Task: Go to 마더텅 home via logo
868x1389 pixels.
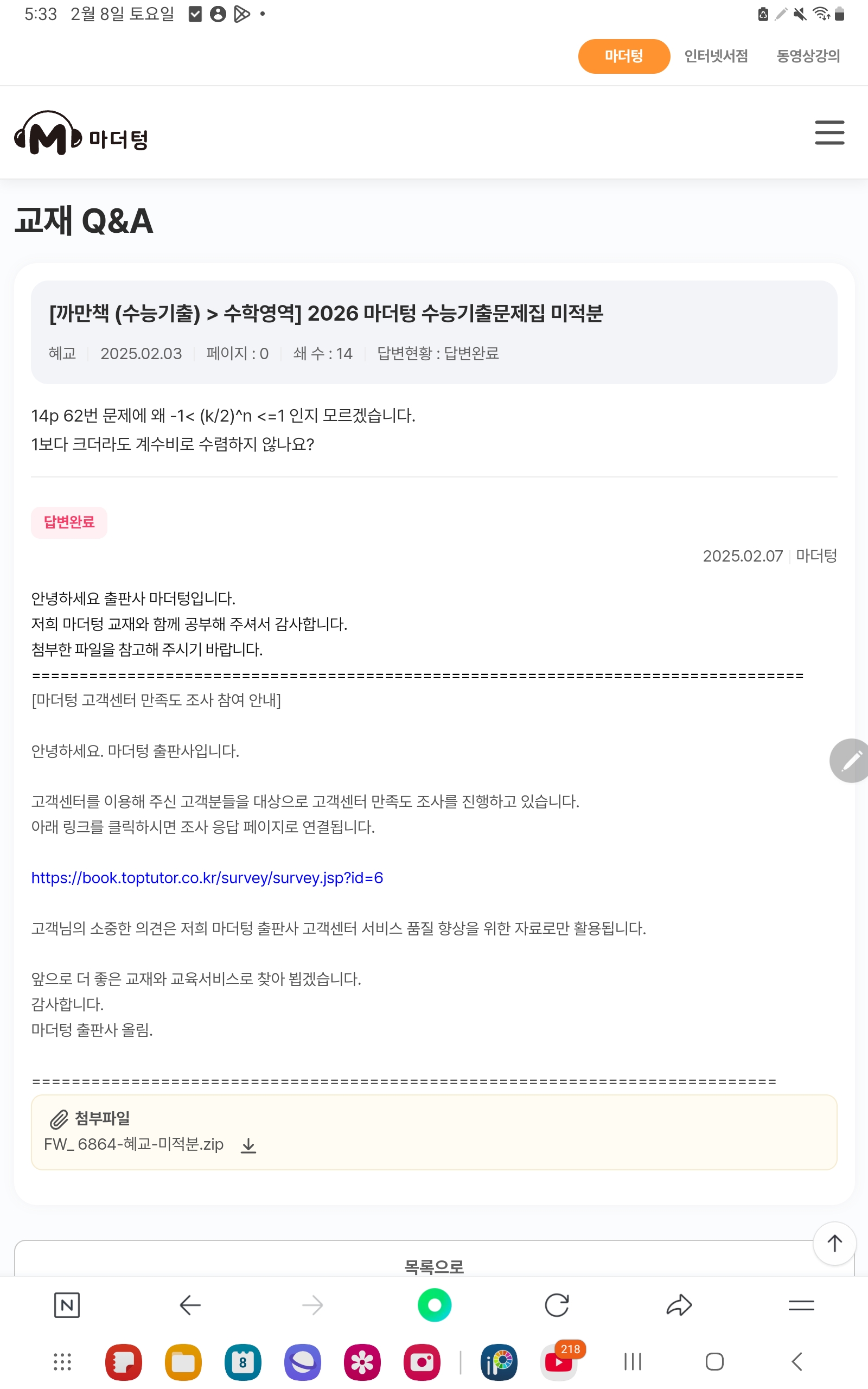Action: point(81,133)
